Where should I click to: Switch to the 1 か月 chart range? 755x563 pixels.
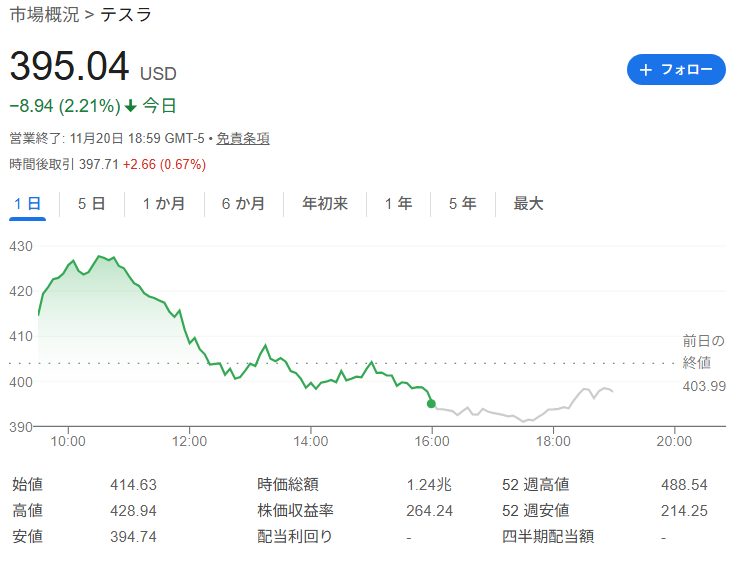[164, 204]
